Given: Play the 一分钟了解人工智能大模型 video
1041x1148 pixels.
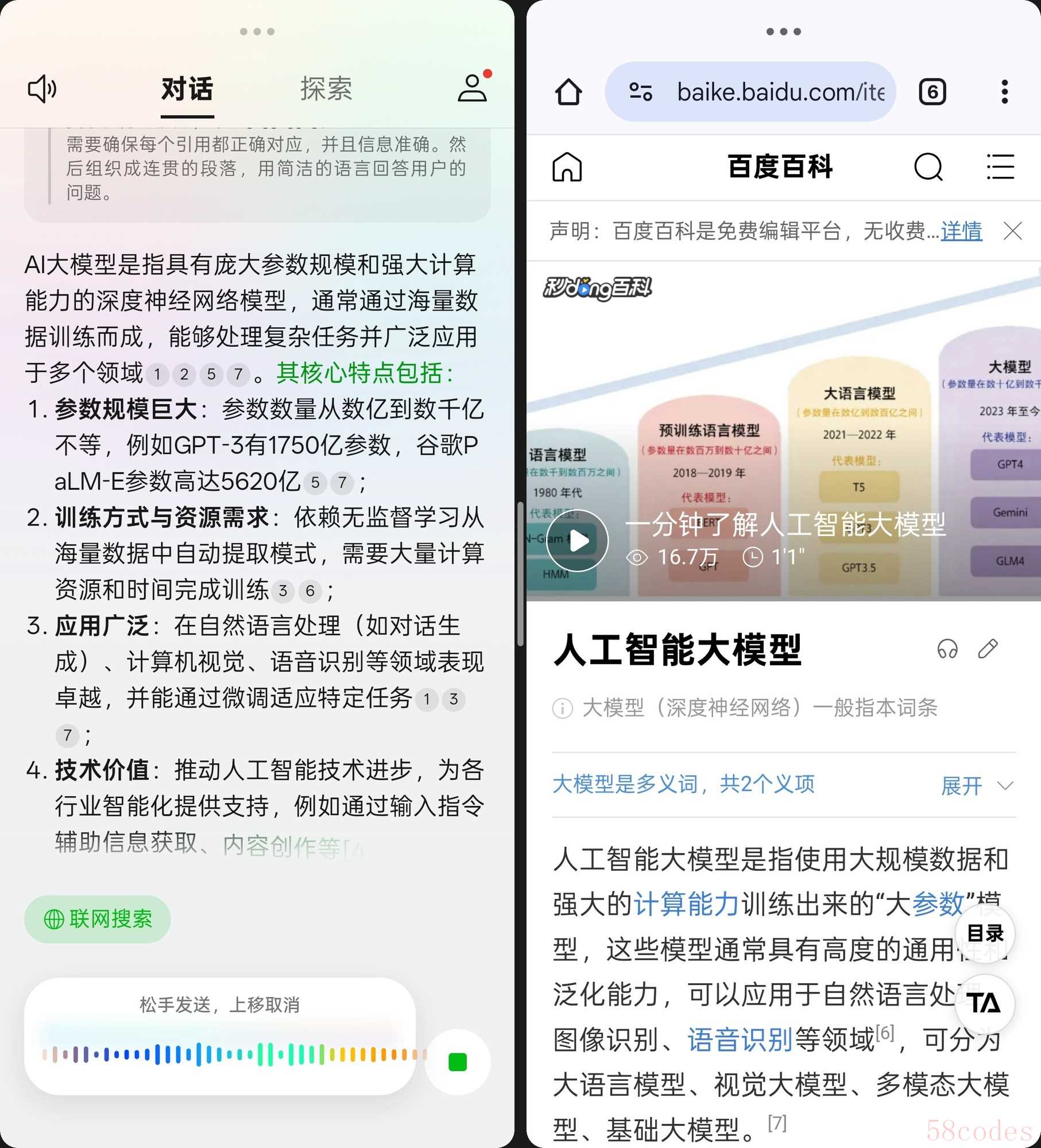Looking at the screenshot, I should click(x=577, y=541).
